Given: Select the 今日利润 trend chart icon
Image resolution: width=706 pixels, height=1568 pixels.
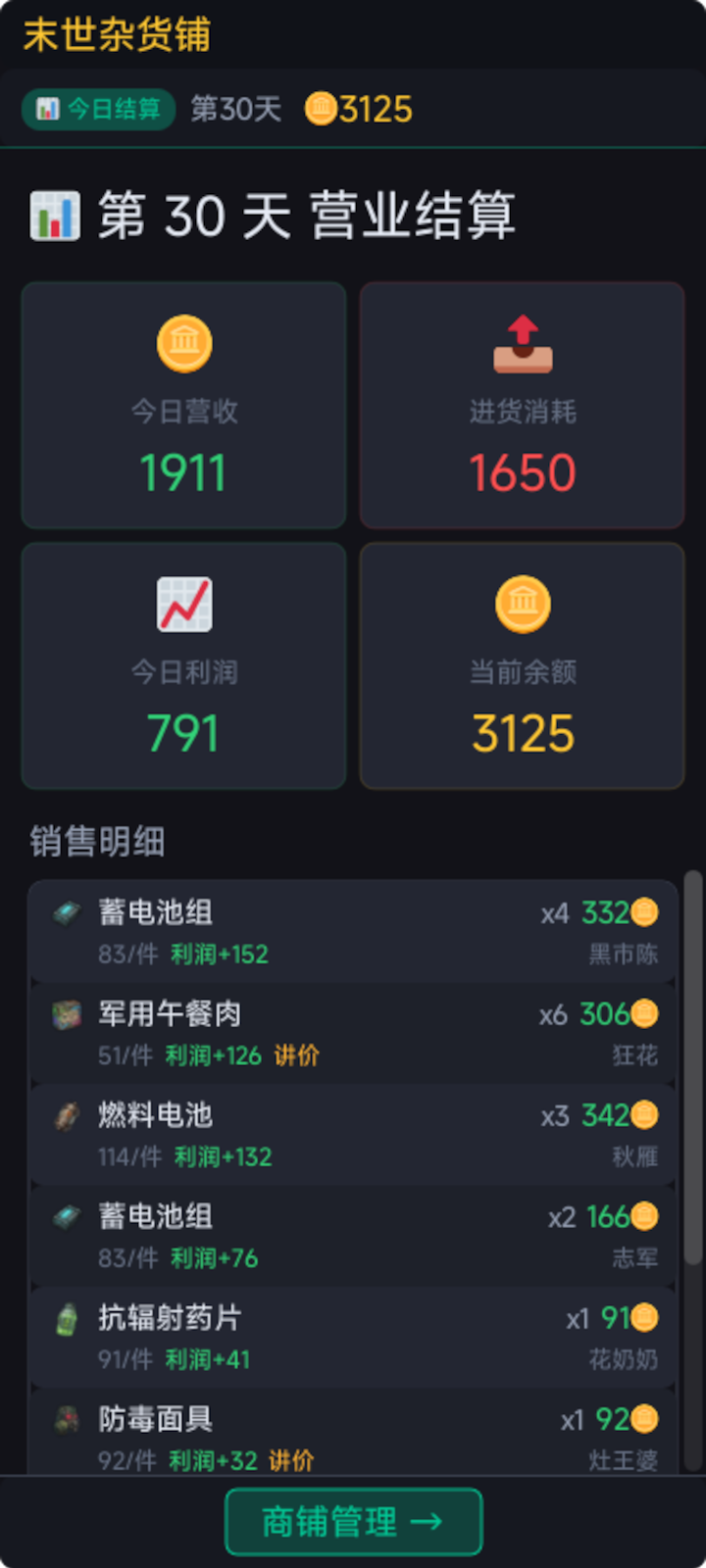Looking at the screenshot, I should click(x=183, y=605).
